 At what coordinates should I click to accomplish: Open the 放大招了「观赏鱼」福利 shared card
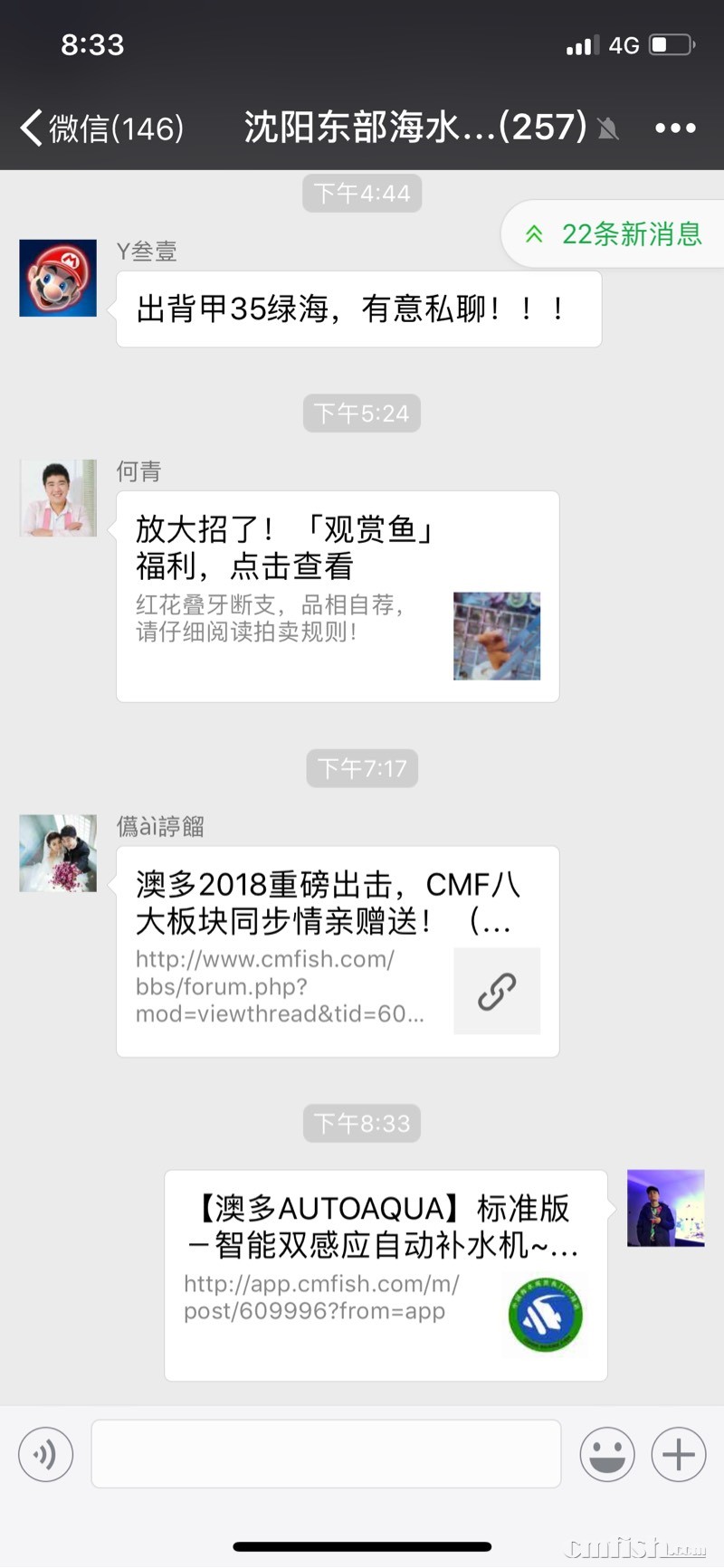click(338, 596)
